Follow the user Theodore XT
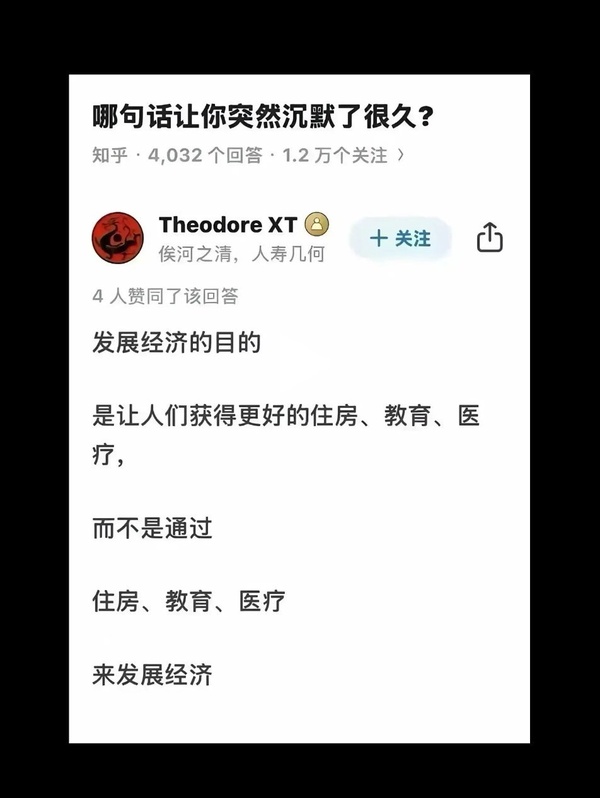This screenshot has width=600, height=798. coord(400,238)
